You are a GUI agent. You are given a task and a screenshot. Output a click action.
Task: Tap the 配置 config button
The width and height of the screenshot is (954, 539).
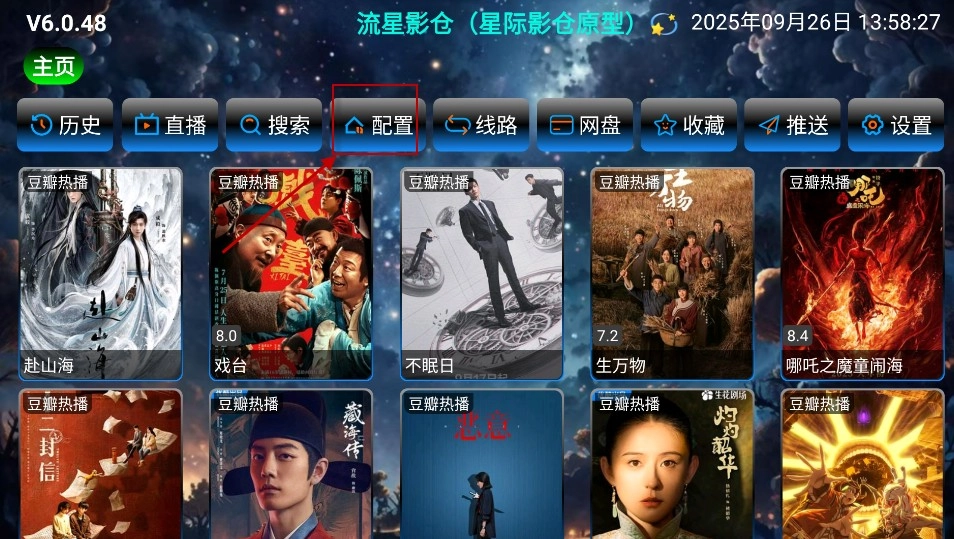coord(378,125)
